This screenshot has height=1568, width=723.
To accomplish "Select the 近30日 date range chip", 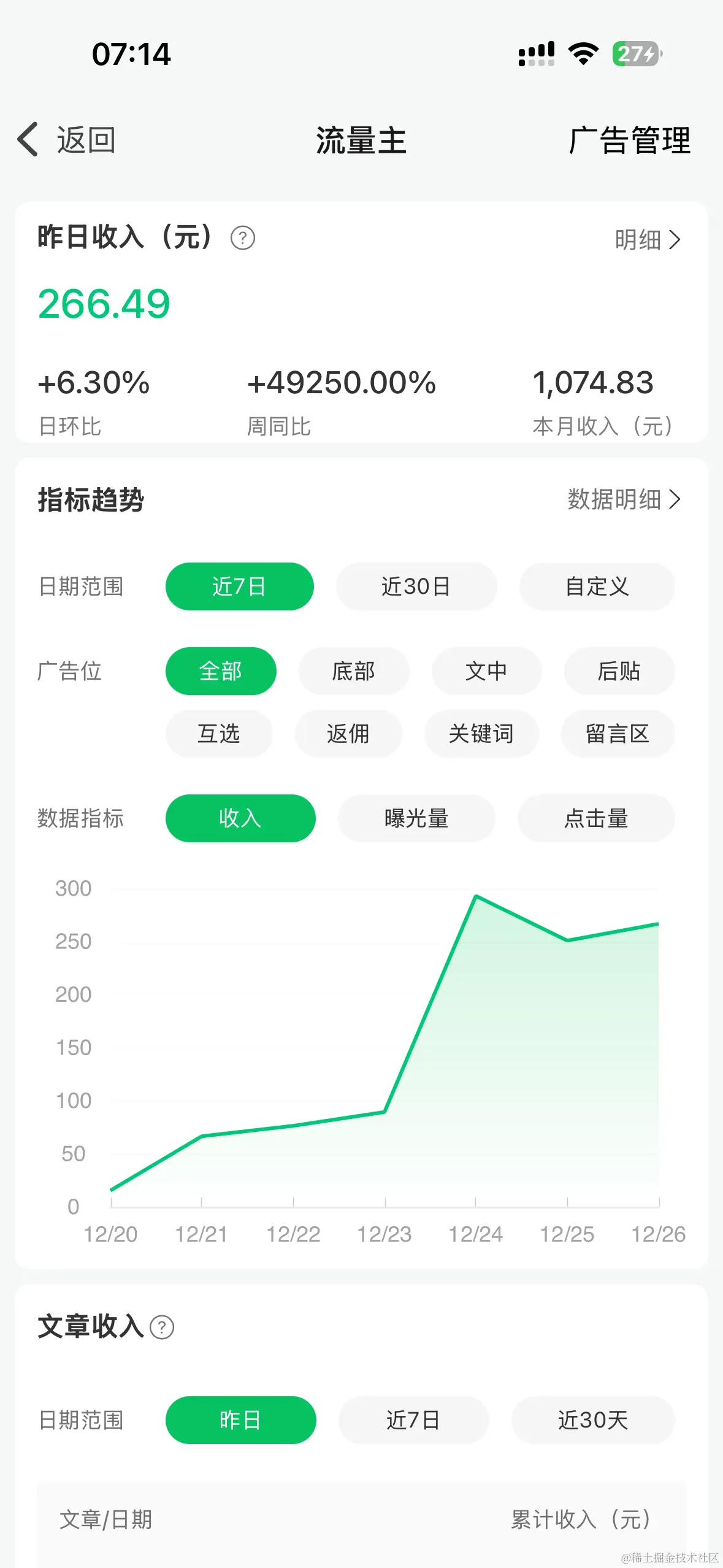I will pyautogui.click(x=416, y=586).
